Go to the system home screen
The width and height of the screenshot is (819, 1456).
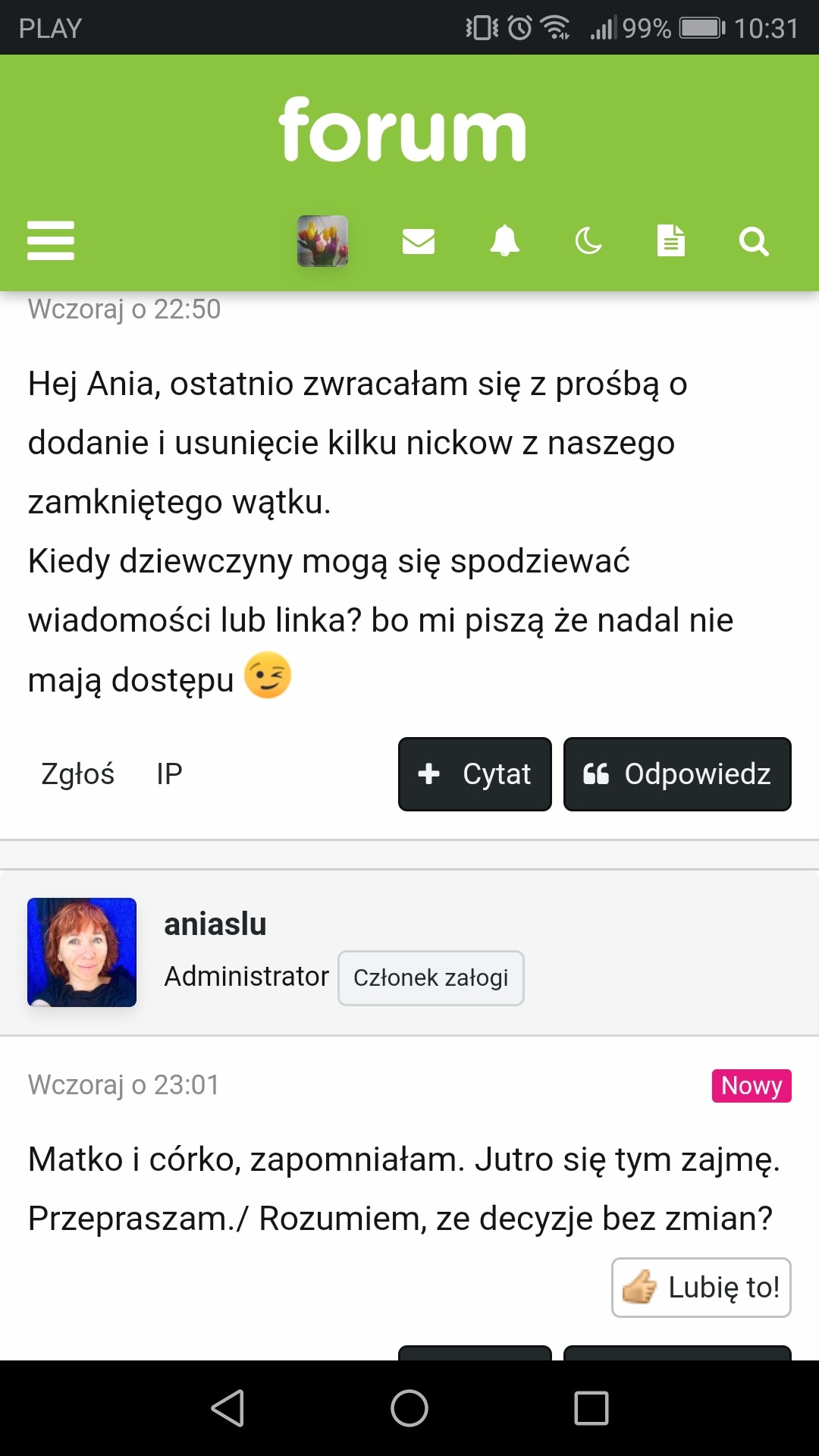pos(409,1408)
